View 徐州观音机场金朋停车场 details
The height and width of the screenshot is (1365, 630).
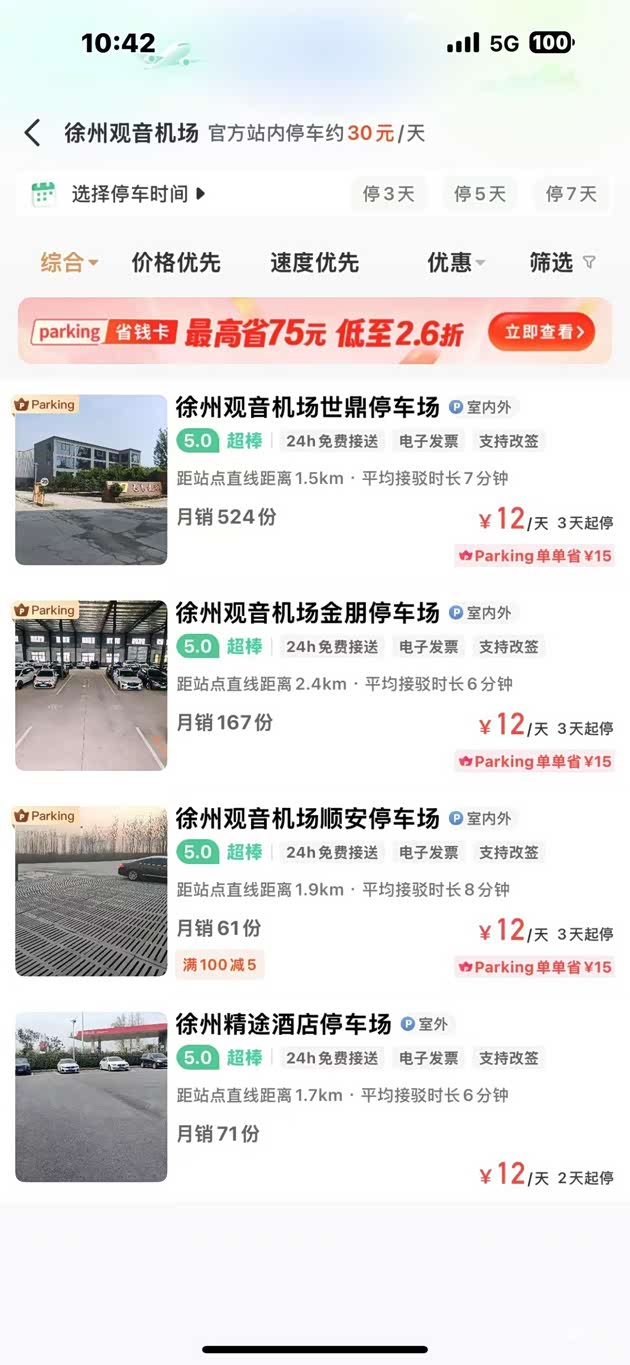pos(307,613)
